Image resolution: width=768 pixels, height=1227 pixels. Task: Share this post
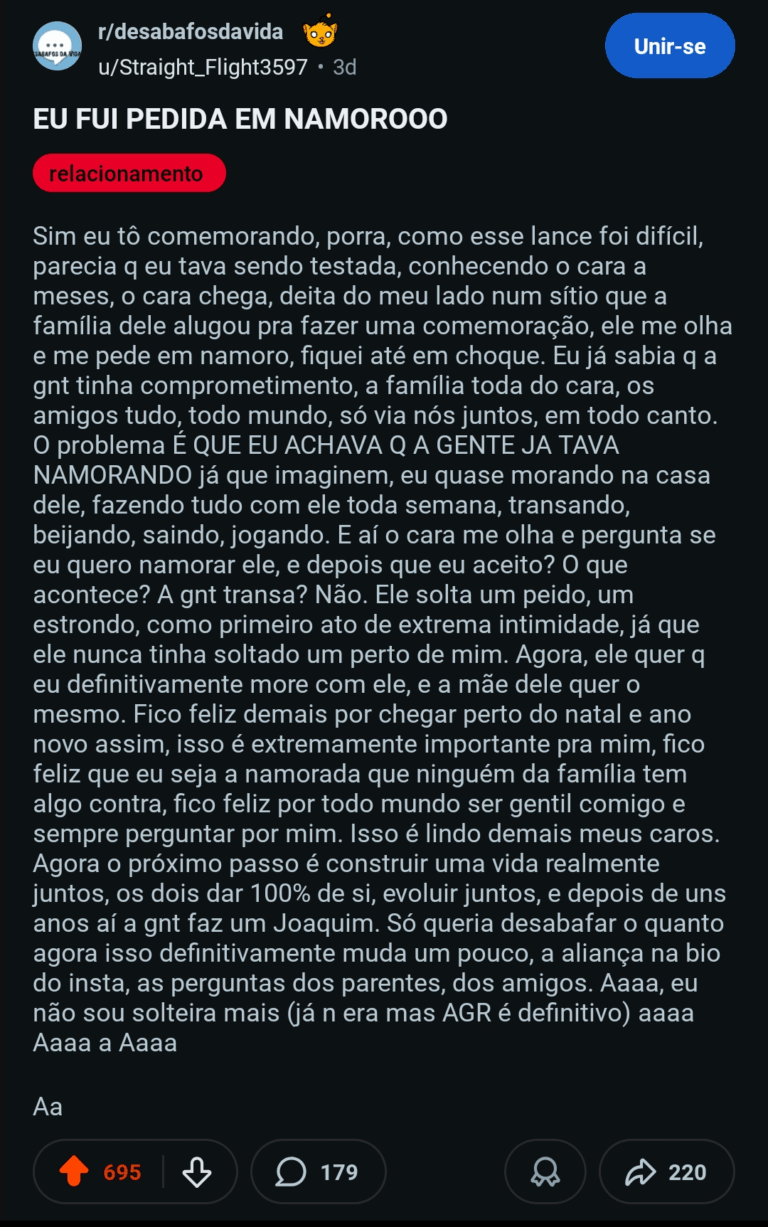[x=666, y=1171]
